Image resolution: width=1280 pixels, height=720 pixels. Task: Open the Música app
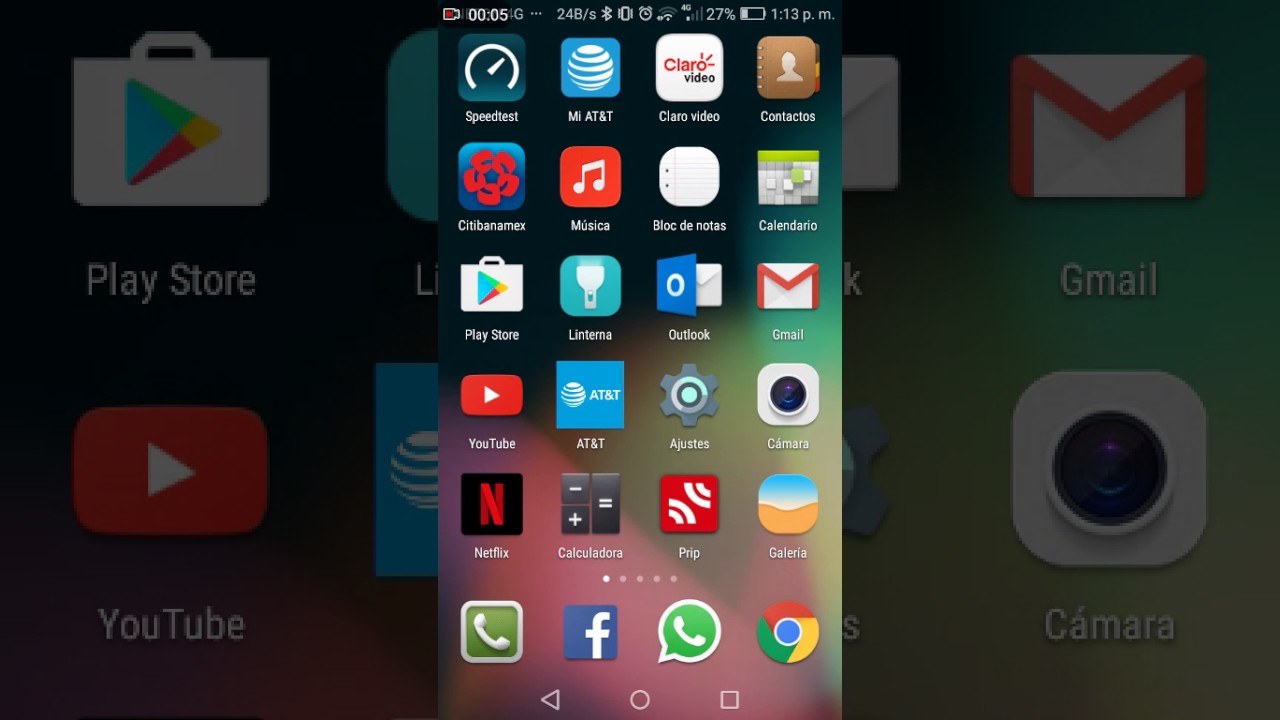coord(590,177)
